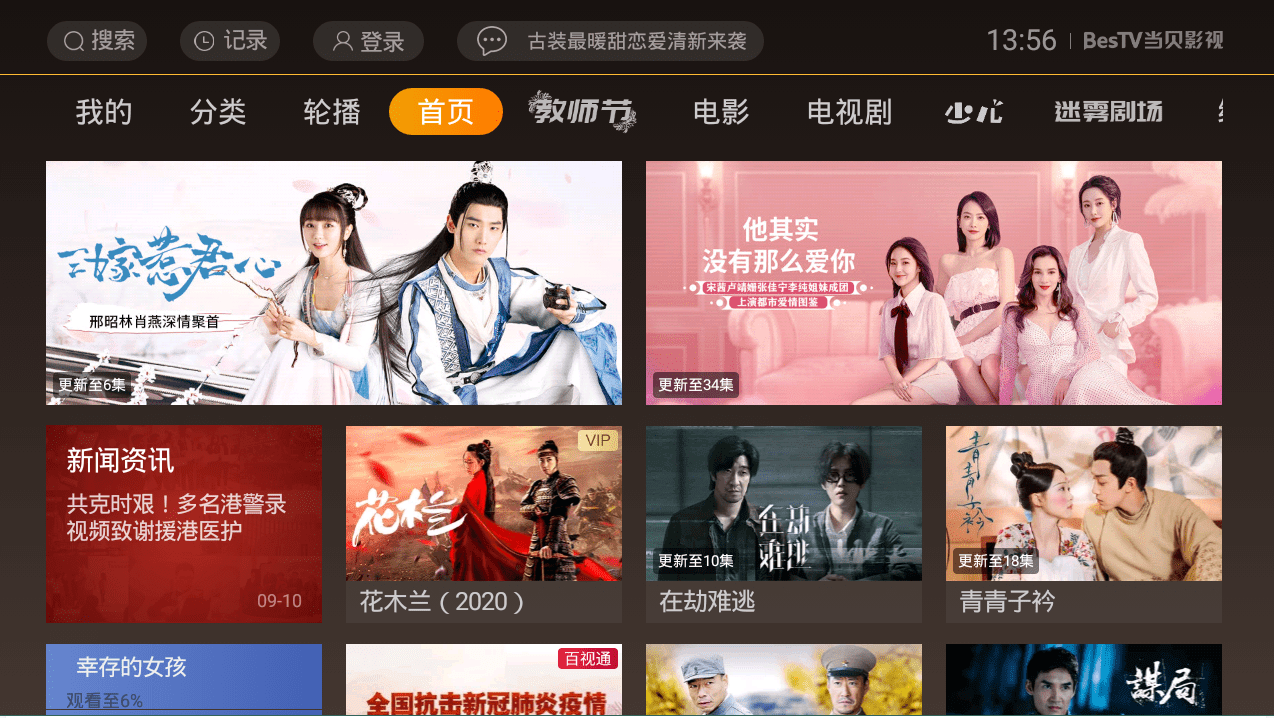
Task: Switch to the 电影 tab
Action: [x=721, y=112]
